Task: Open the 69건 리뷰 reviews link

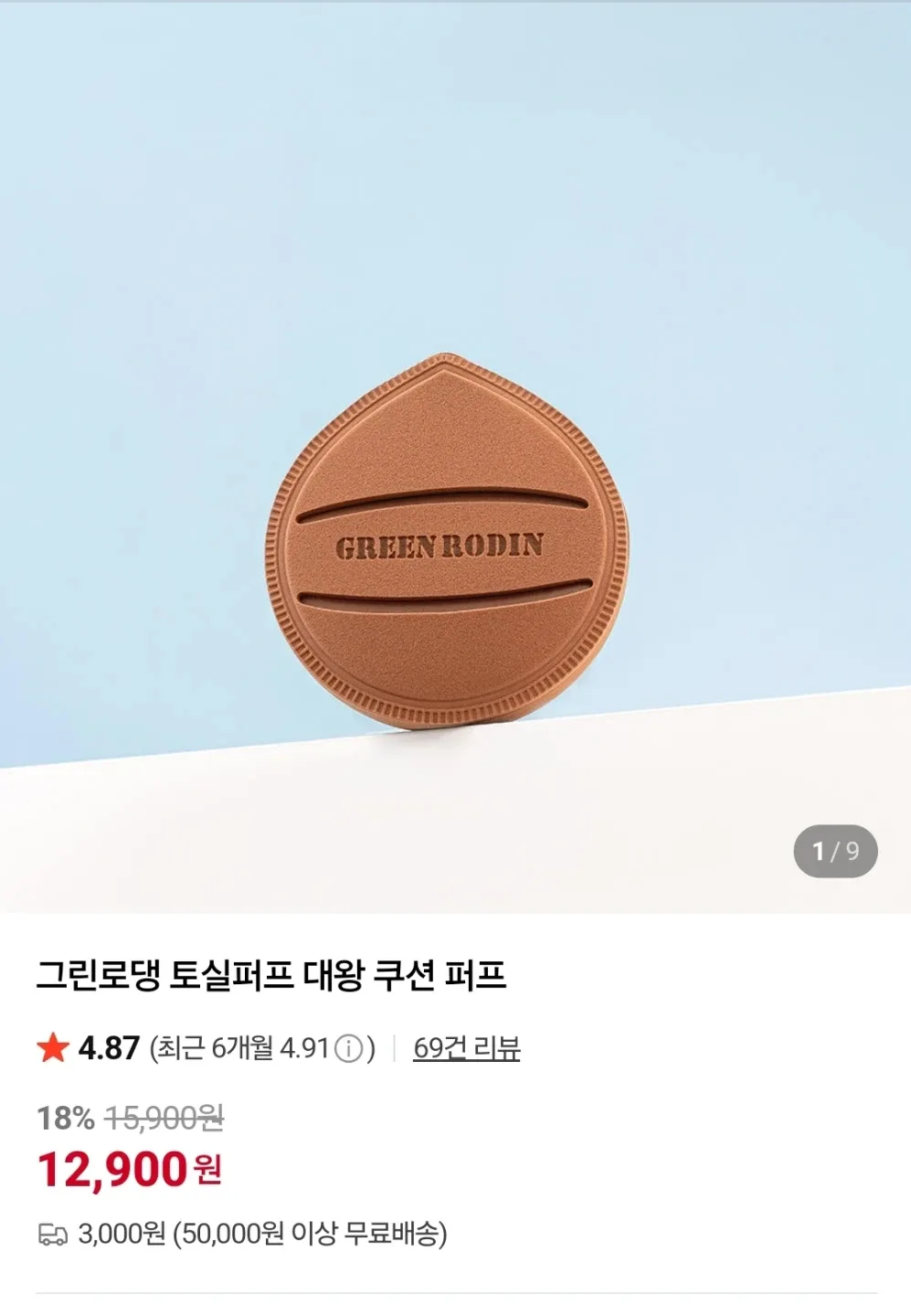Action: click(466, 1047)
